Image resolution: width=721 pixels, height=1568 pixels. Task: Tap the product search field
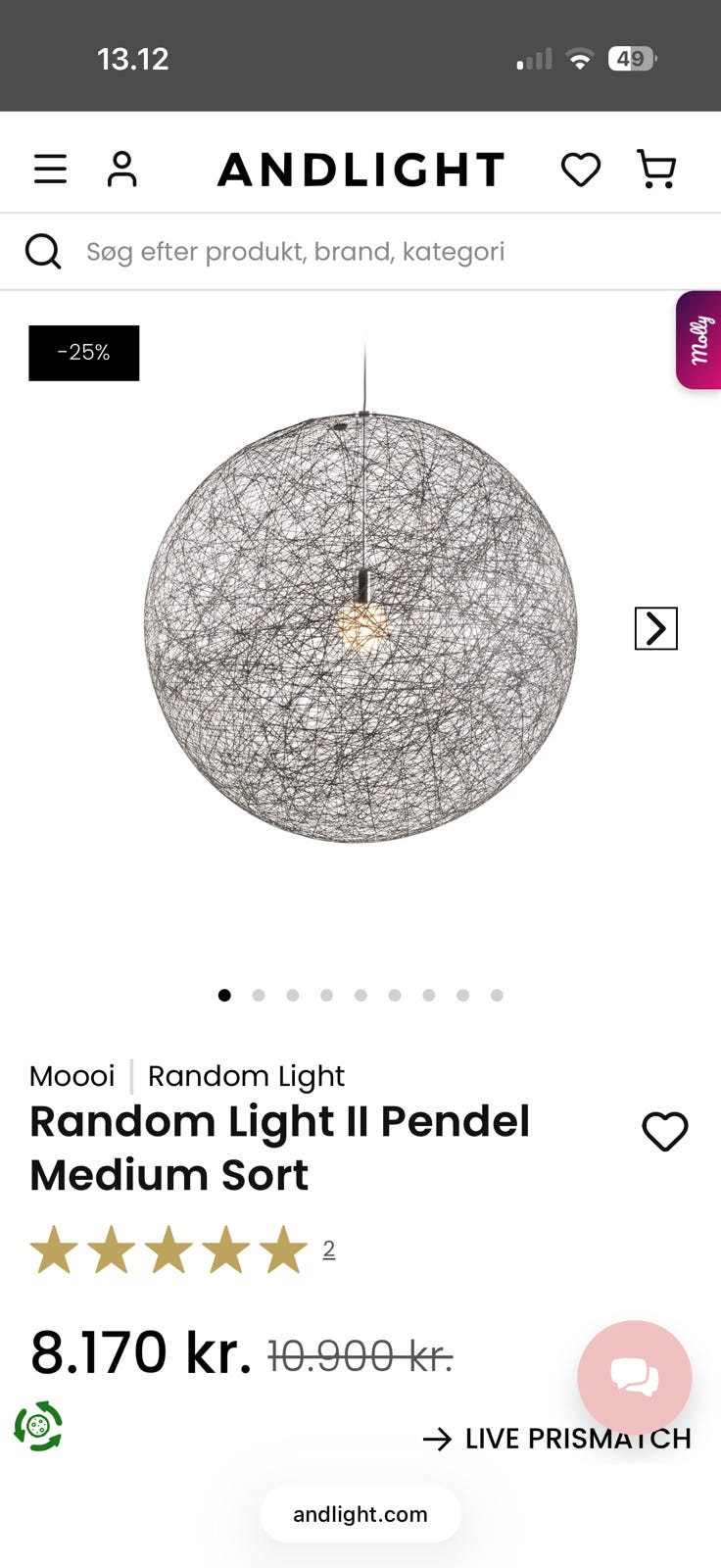[x=360, y=252]
